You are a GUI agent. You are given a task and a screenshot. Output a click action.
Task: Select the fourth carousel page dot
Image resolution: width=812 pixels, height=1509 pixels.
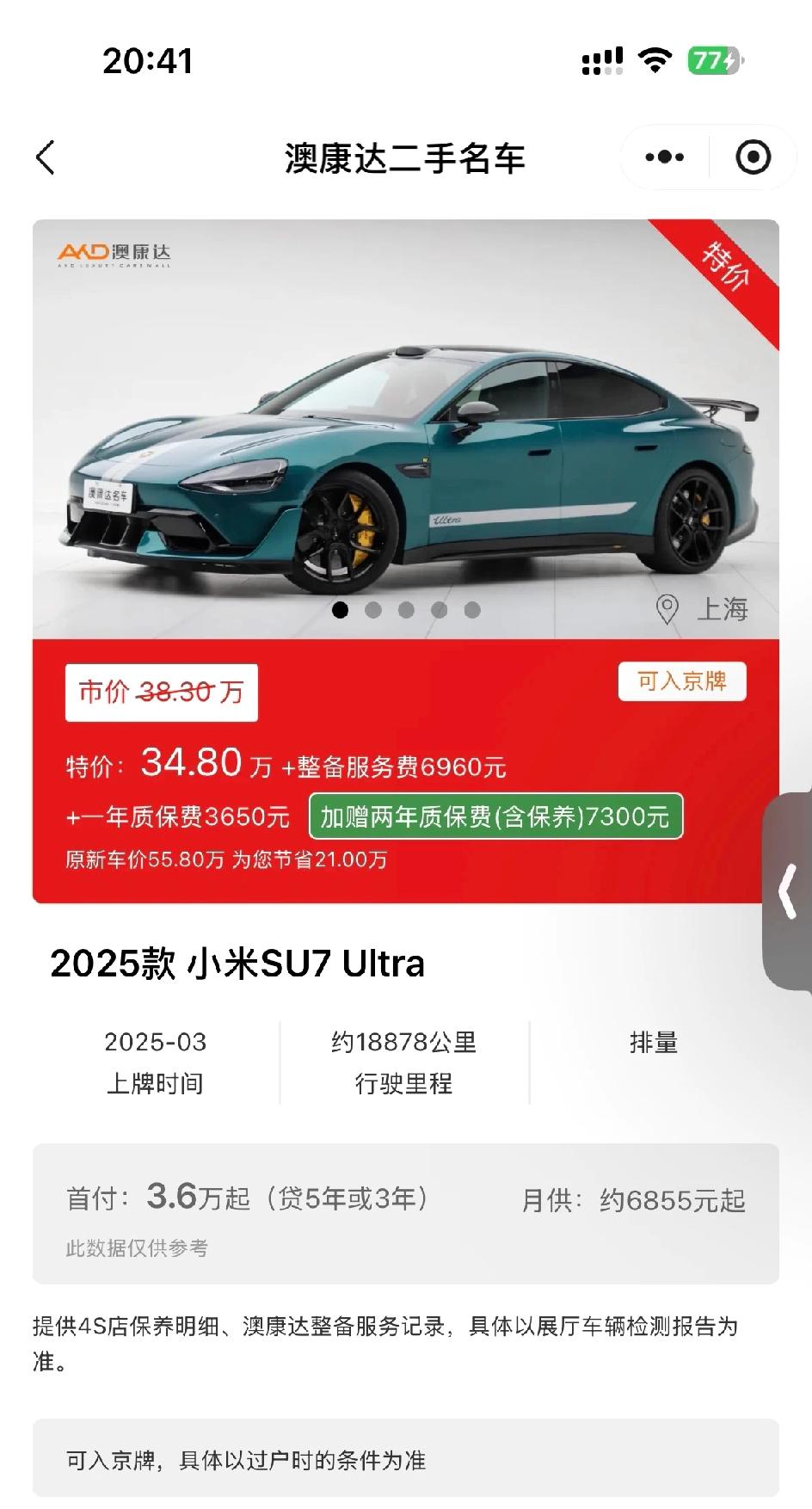(438, 611)
